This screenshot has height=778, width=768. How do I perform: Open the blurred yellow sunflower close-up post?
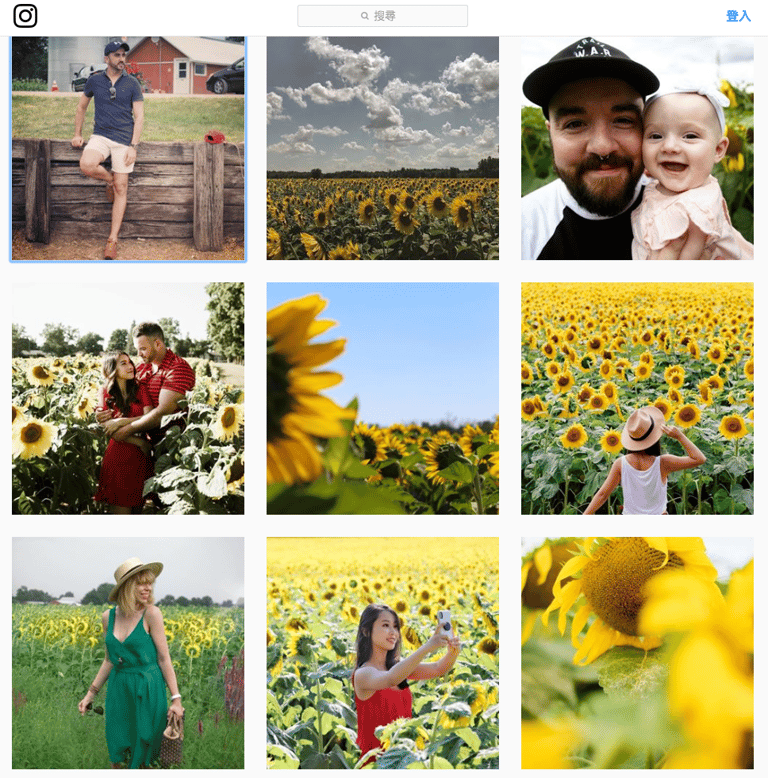pos(637,653)
